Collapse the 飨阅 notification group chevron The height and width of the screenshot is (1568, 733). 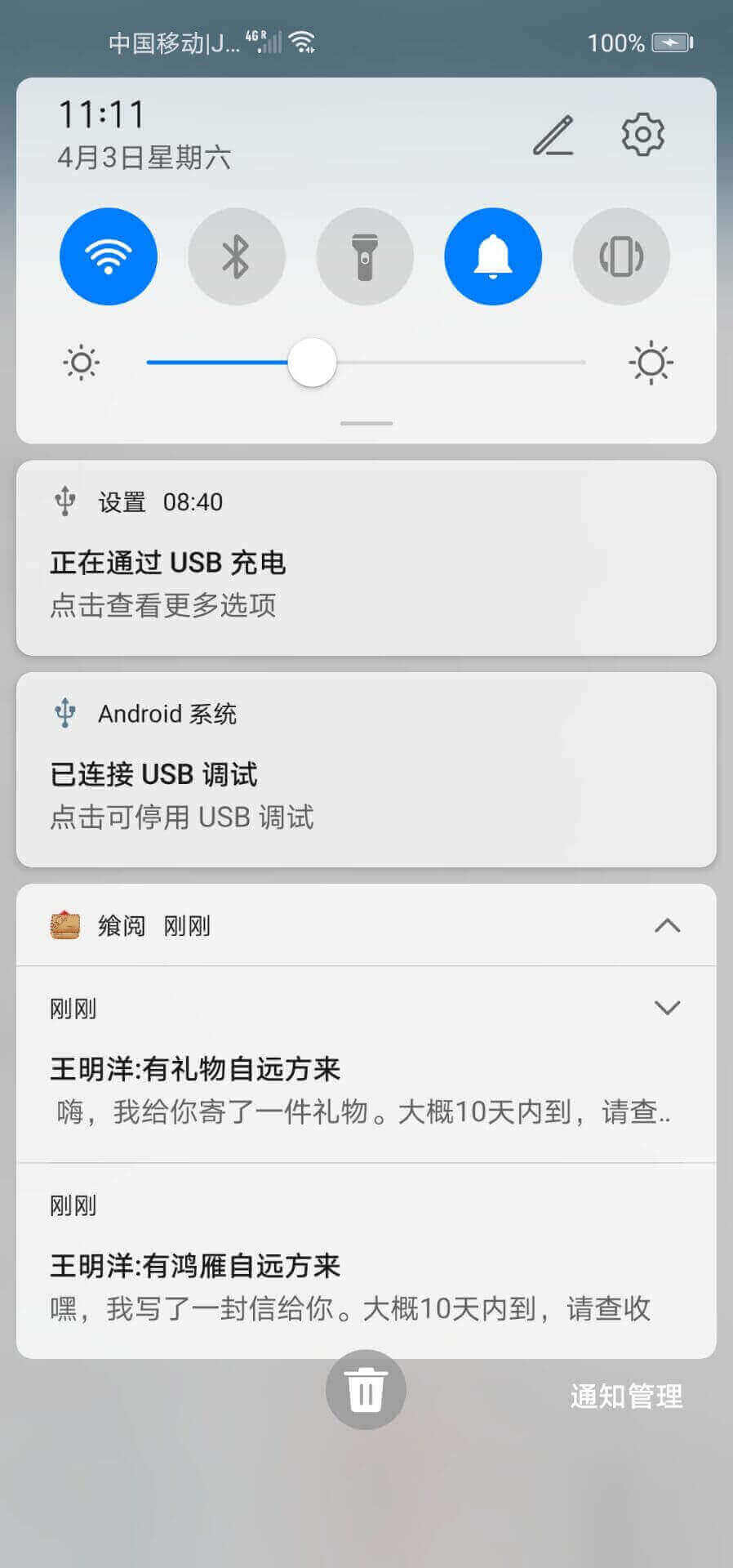[x=669, y=925]
